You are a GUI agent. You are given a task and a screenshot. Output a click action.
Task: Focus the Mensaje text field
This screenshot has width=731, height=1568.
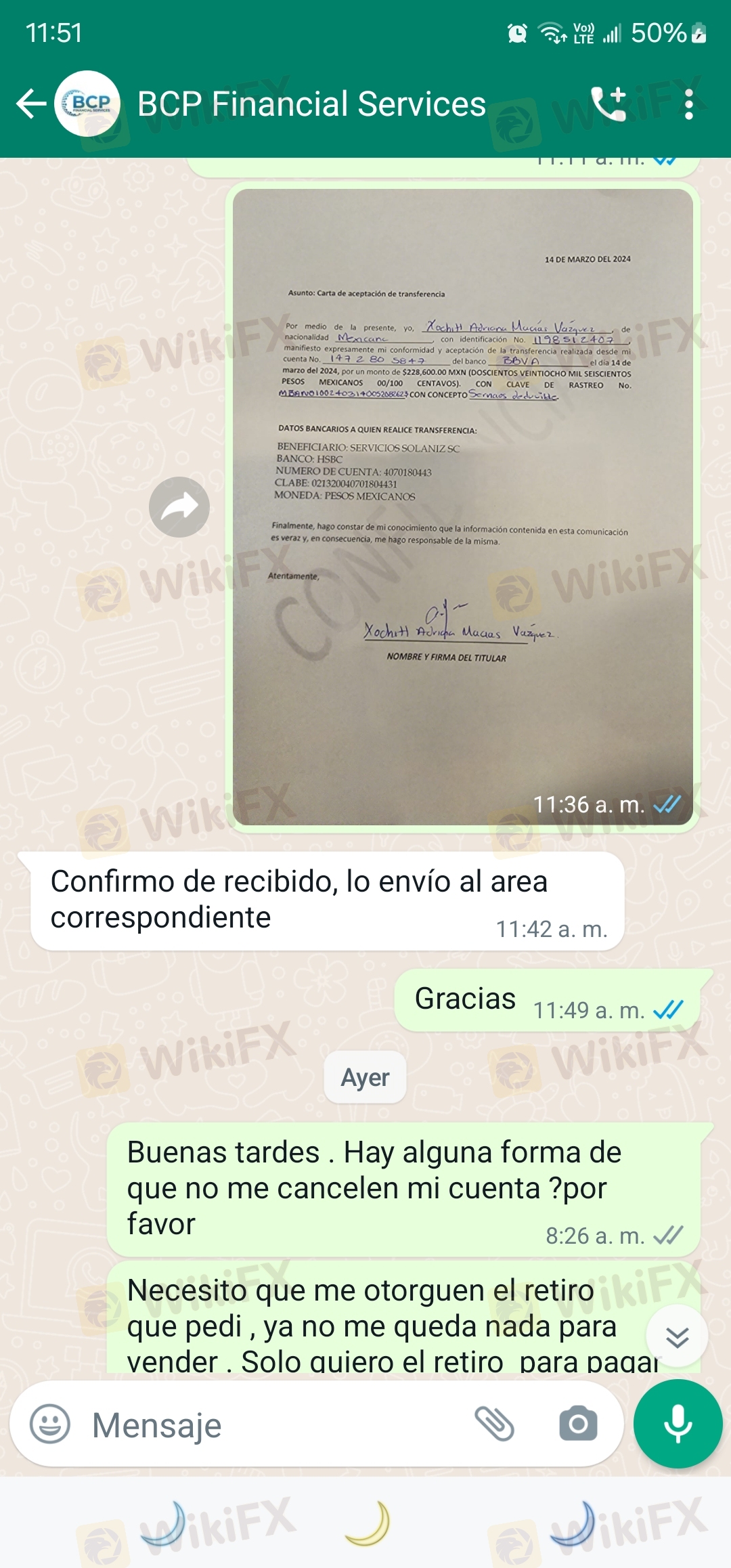pos(271,1425)
